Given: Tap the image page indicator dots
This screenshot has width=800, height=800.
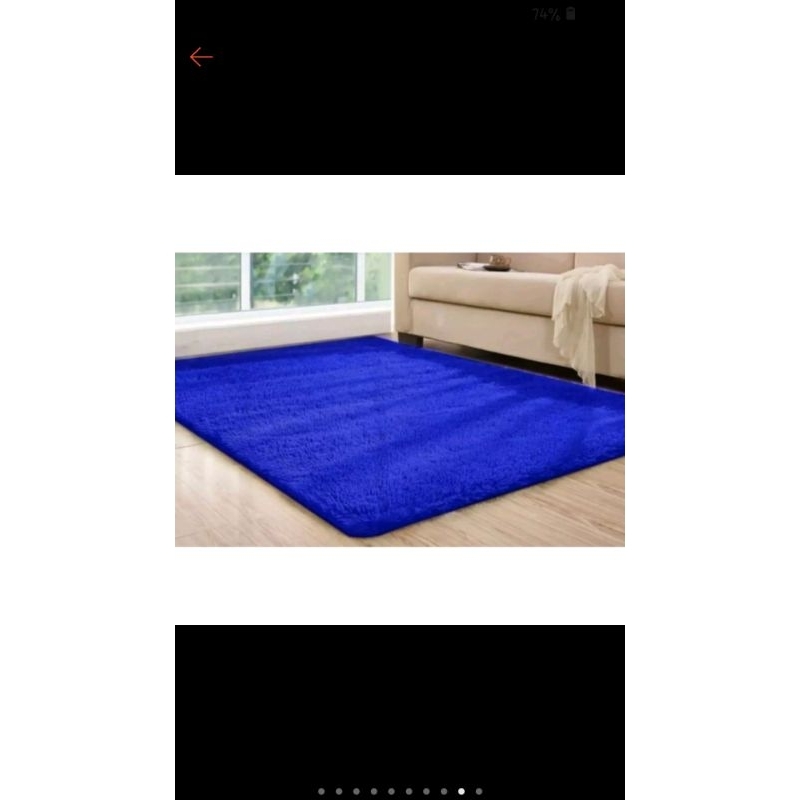Looking at the screenshot, I should coord(400,791).
